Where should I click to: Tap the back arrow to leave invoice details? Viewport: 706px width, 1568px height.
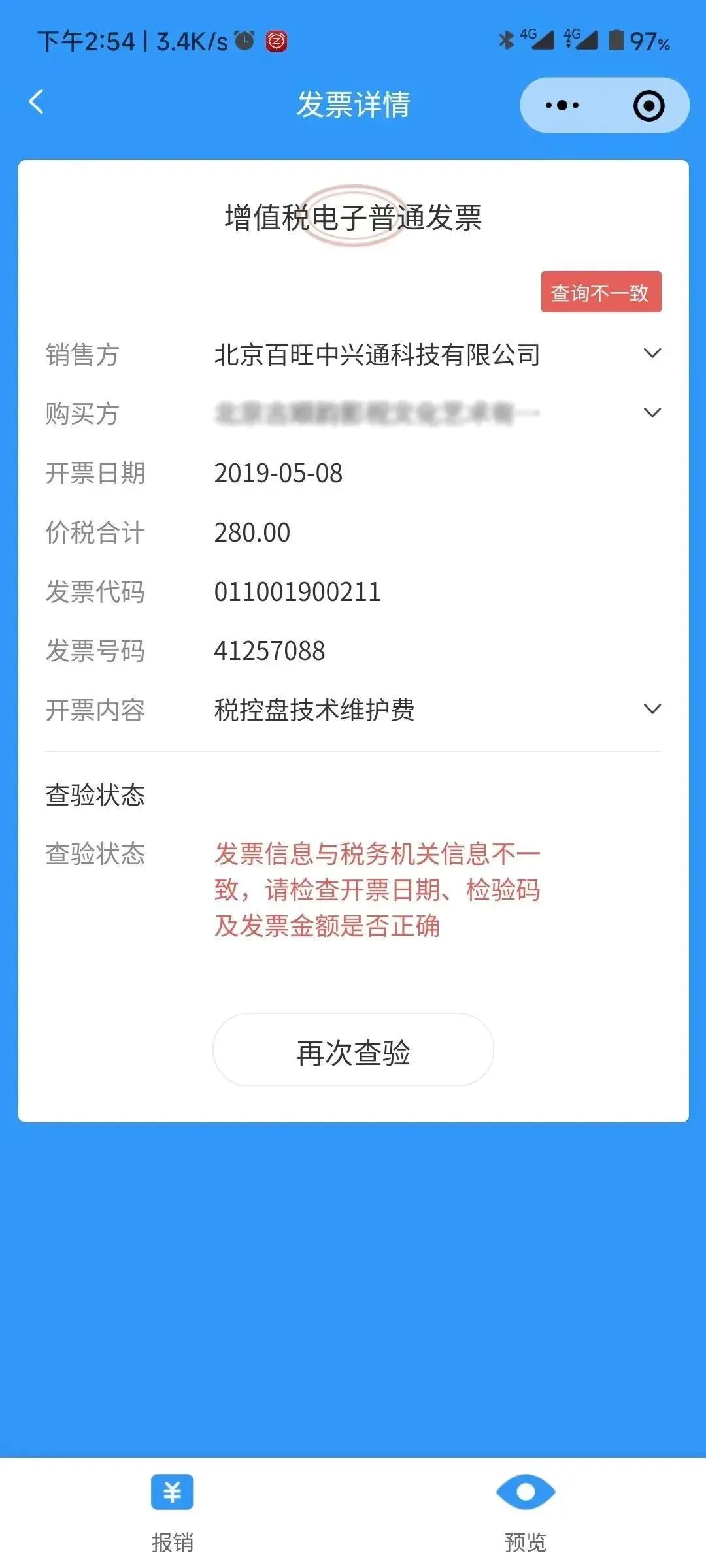tap(37, 103)
